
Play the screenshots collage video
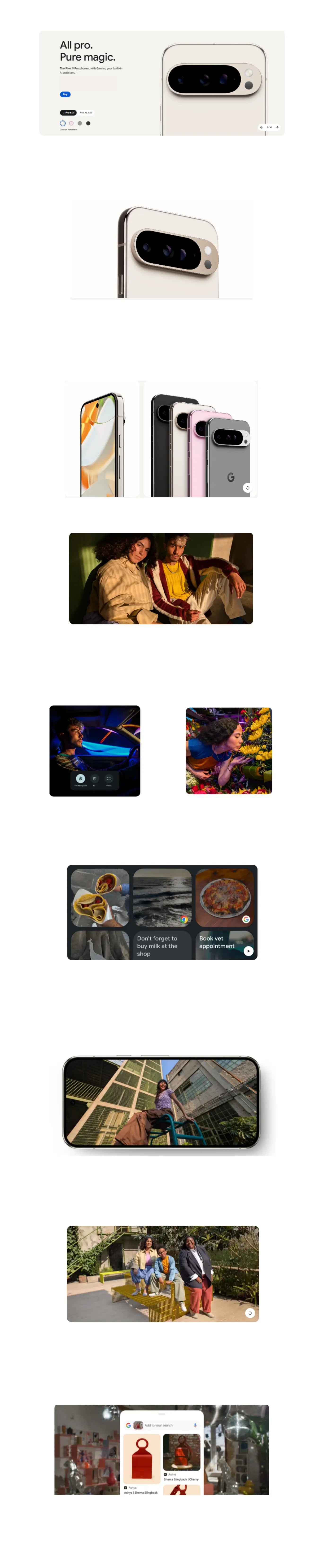tap(249, 951)
